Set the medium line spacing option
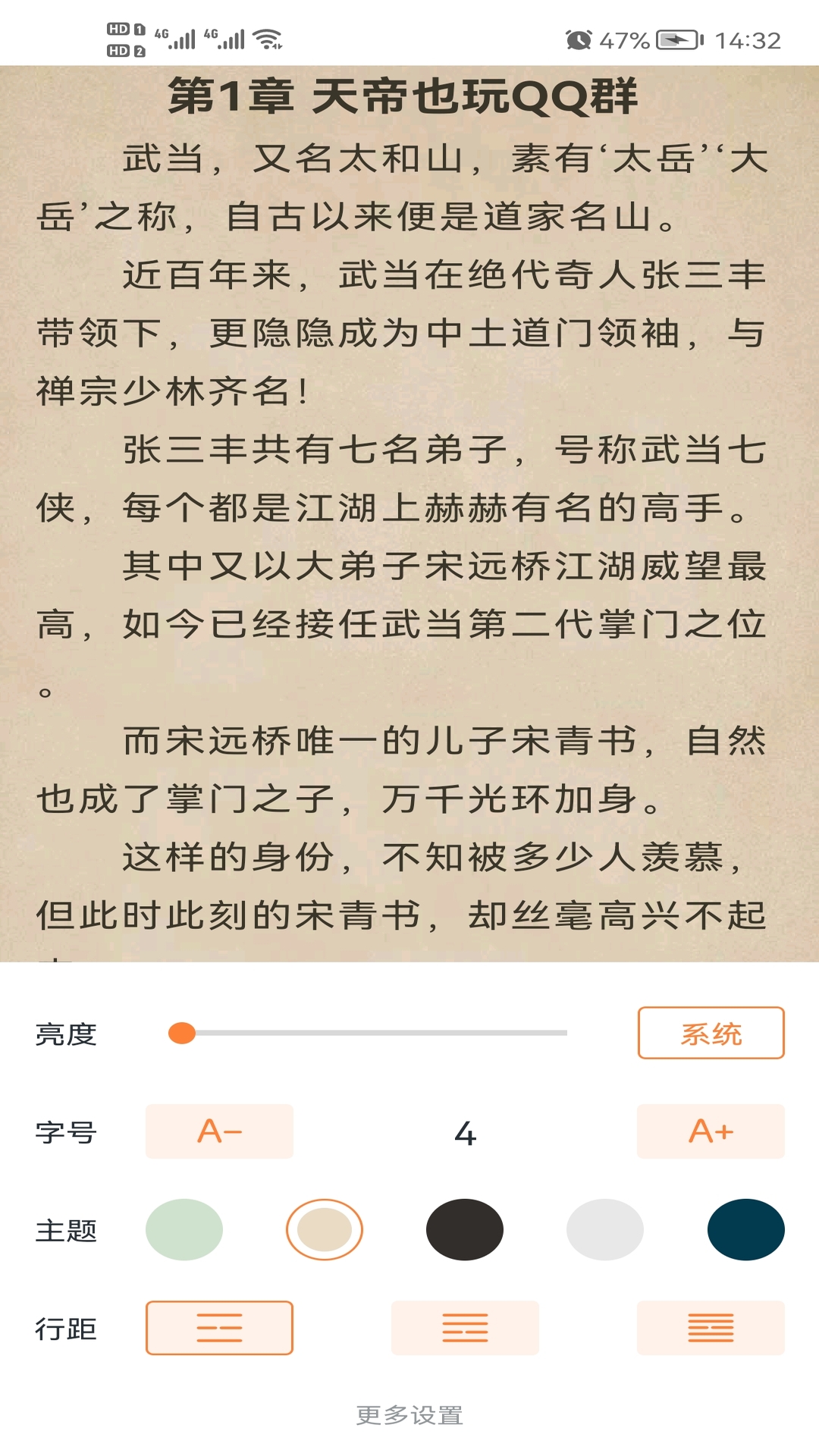 pyautogui.click(x=465, y=1328)
